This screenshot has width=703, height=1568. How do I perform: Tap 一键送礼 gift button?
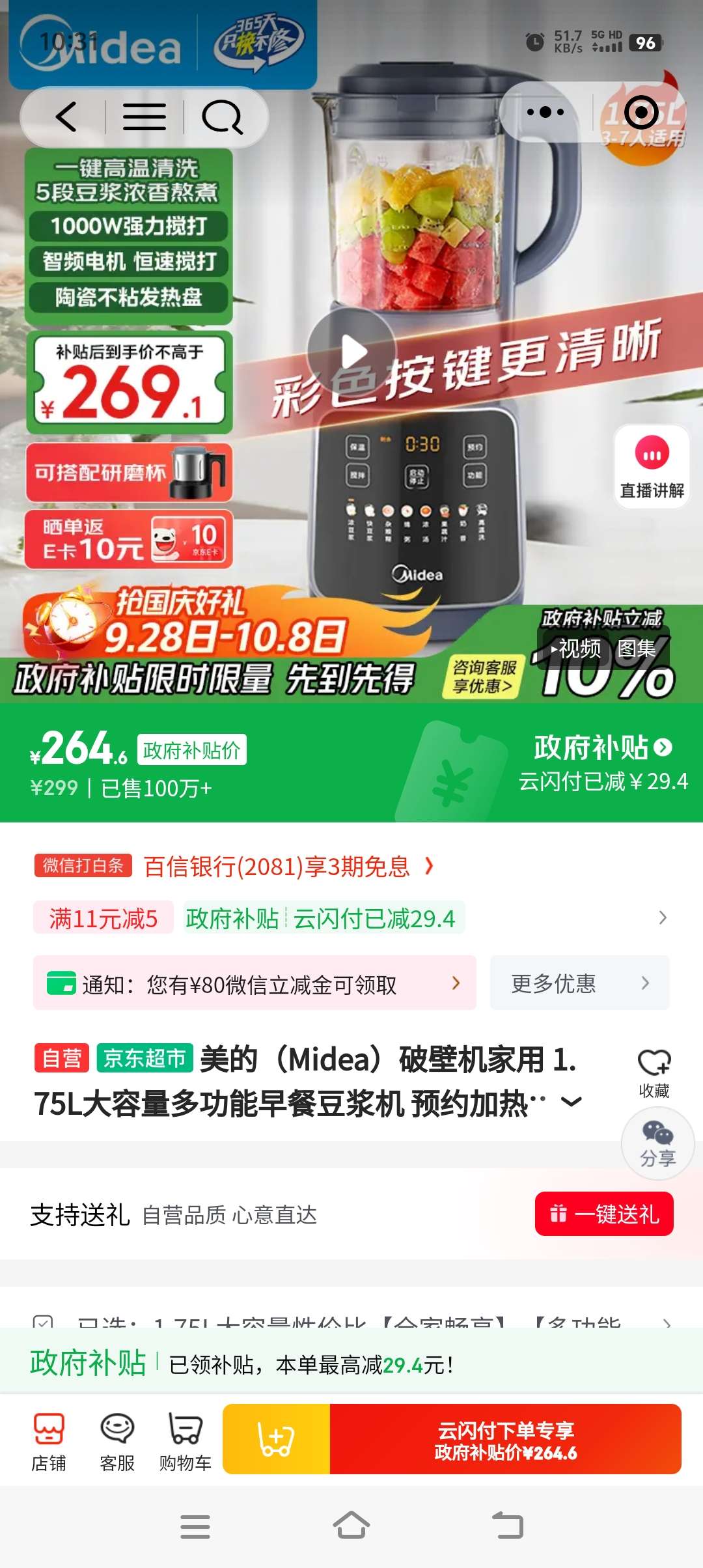603,1214
